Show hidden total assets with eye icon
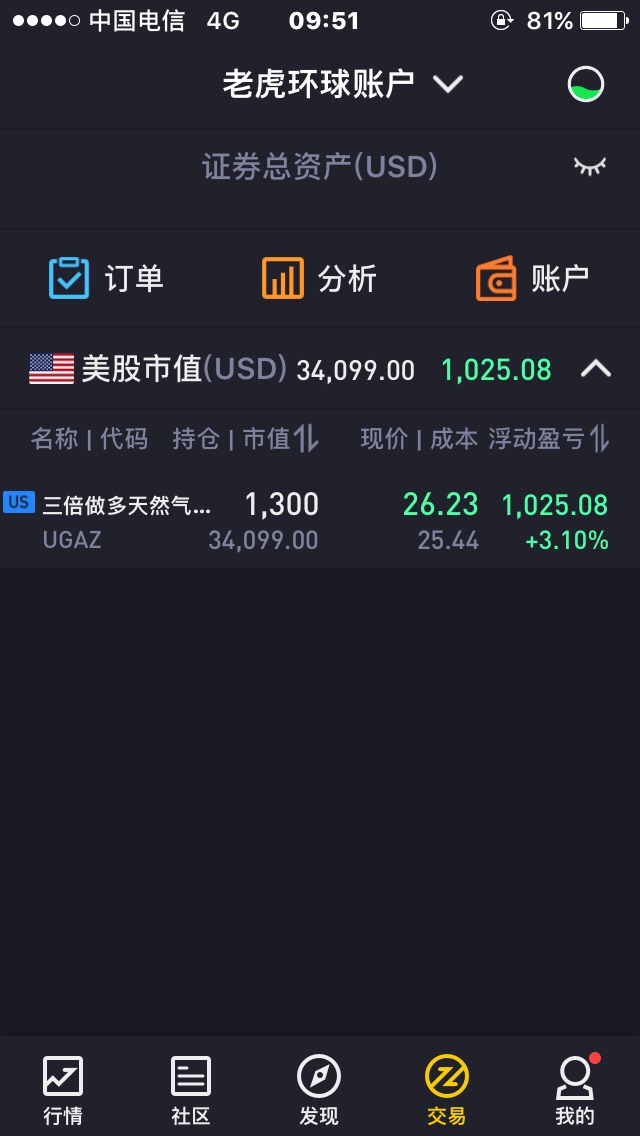The height and width of the screenshot is (1136, 640). pyautogui.click(x=590, y=166)
